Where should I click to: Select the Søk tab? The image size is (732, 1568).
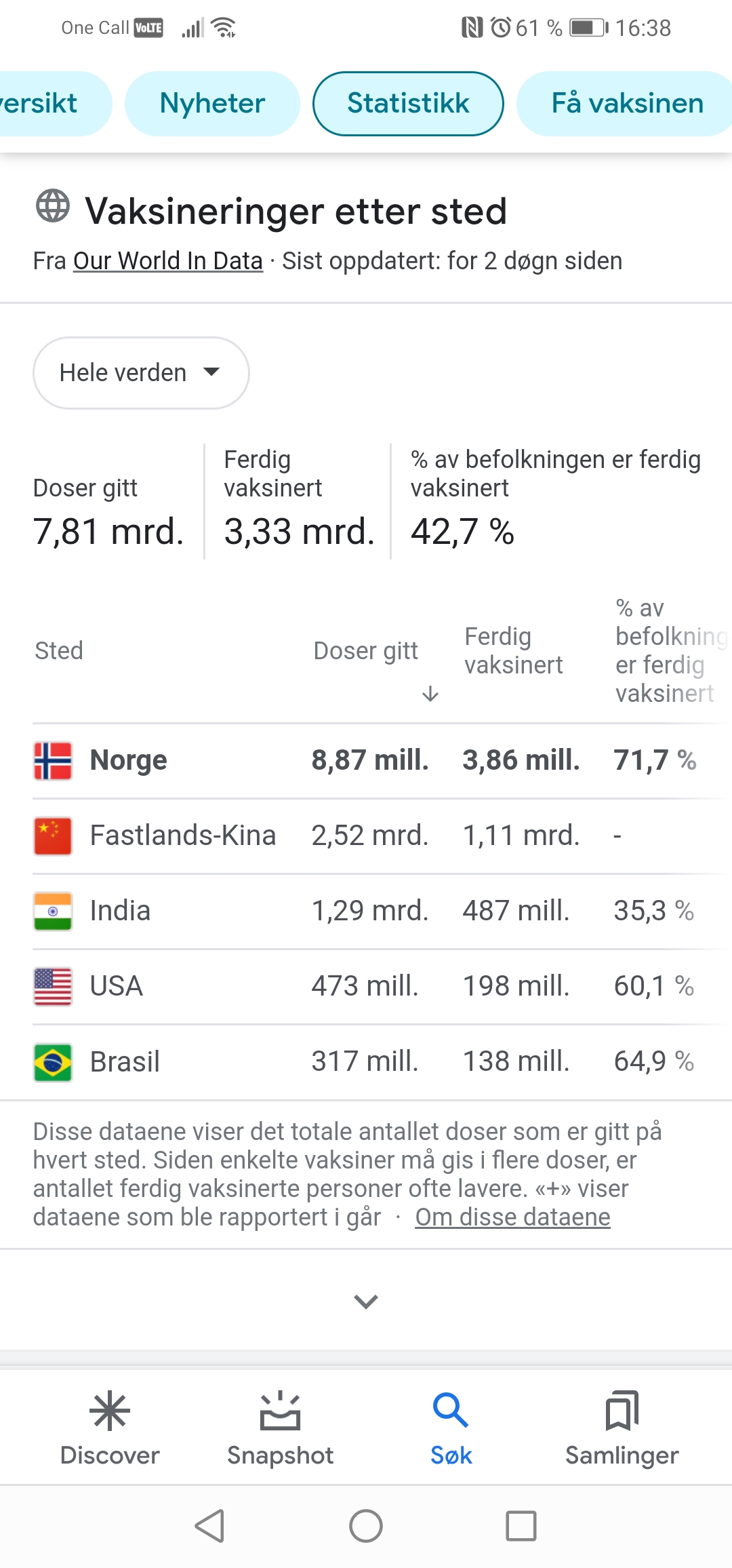click(451, 1428)
